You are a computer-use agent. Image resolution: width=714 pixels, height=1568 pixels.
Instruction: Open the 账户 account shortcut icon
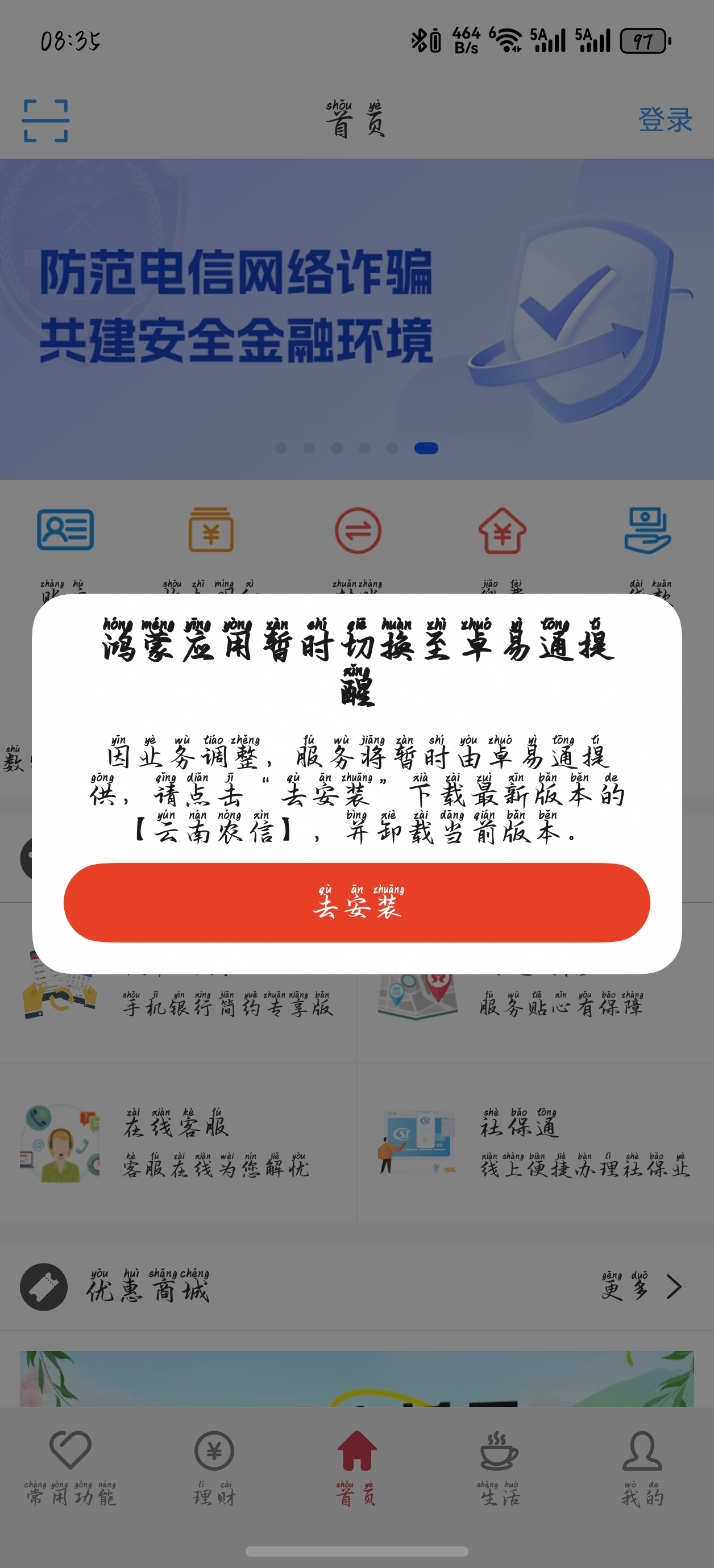(x=66, y=531)
